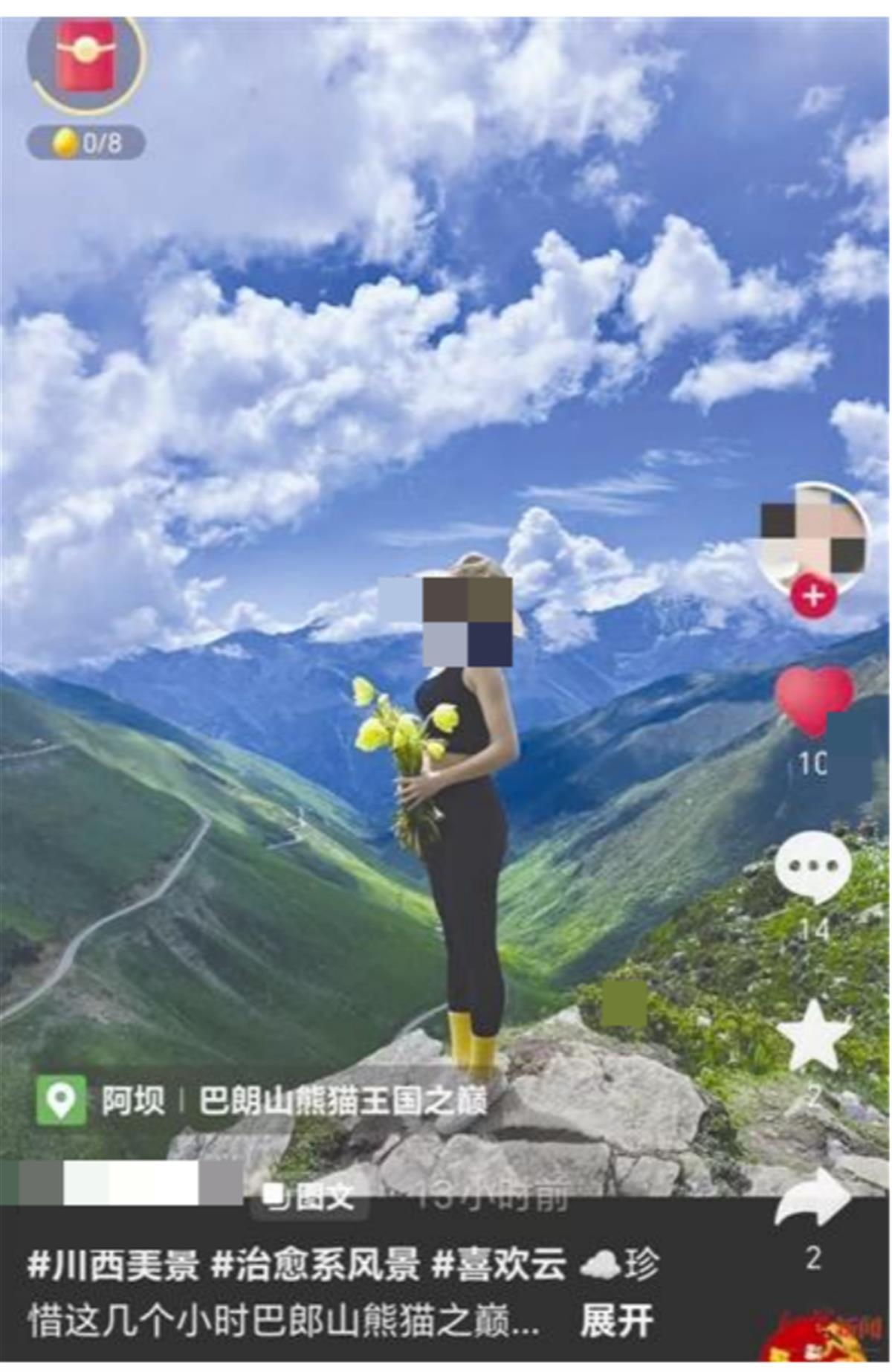Follow the creator via the plus button

click(814, 595)
